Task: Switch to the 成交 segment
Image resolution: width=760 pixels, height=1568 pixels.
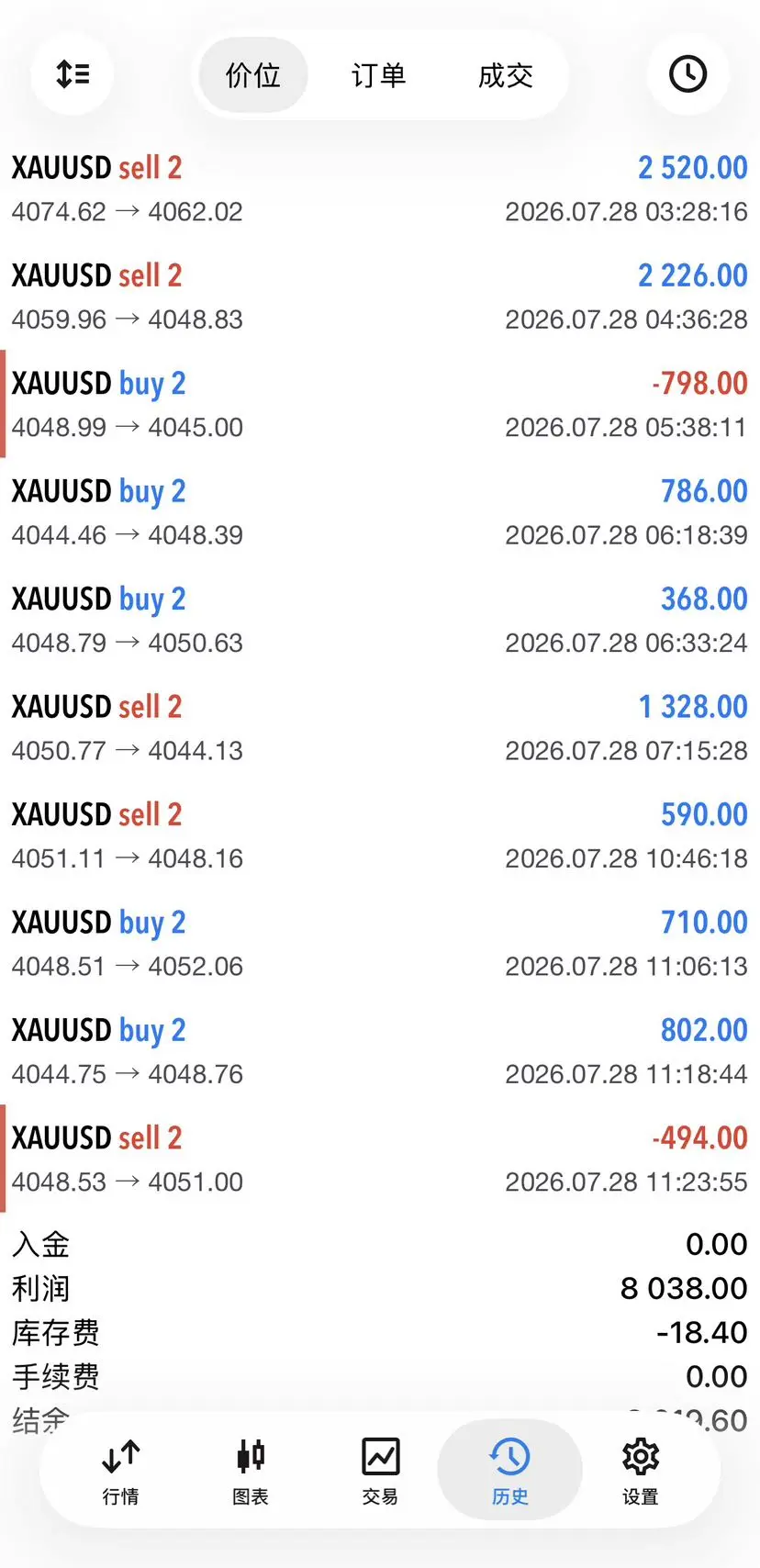Action: (x=506, y=75)
